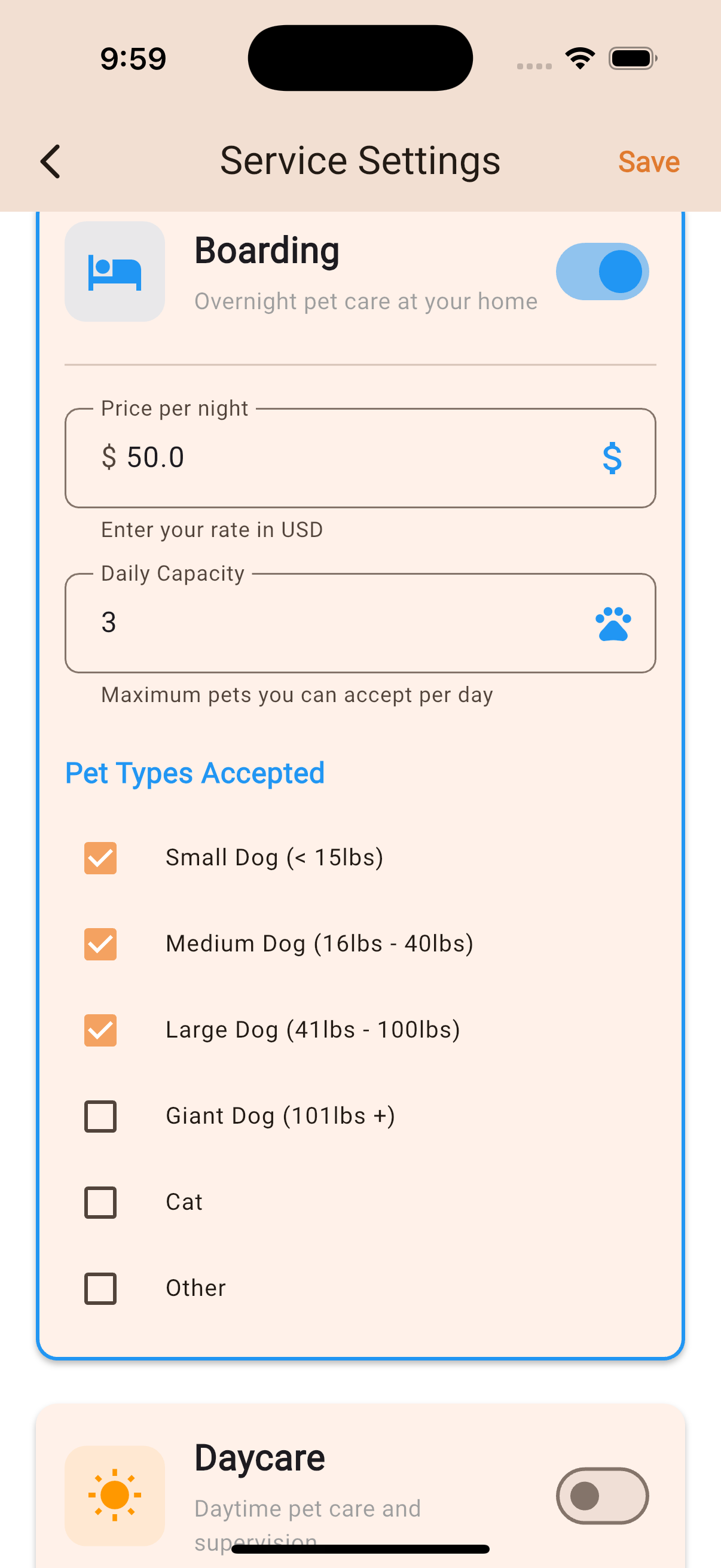This screenshot has height=1568, width=721.
Task: Uncheck Small Dog (< 15lbs)
Action: point(100,858)
